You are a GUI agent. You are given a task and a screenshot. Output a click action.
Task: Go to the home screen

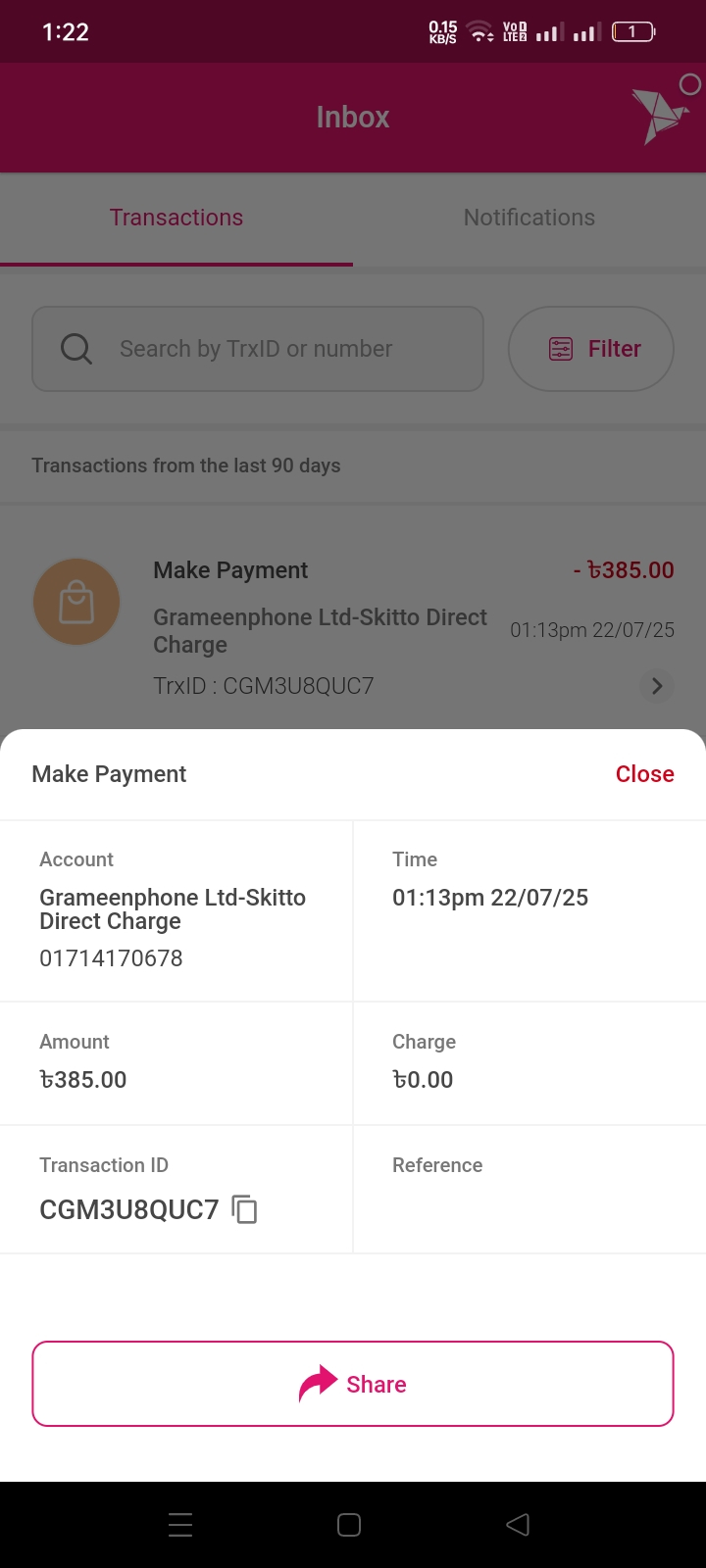[349, 1524]
